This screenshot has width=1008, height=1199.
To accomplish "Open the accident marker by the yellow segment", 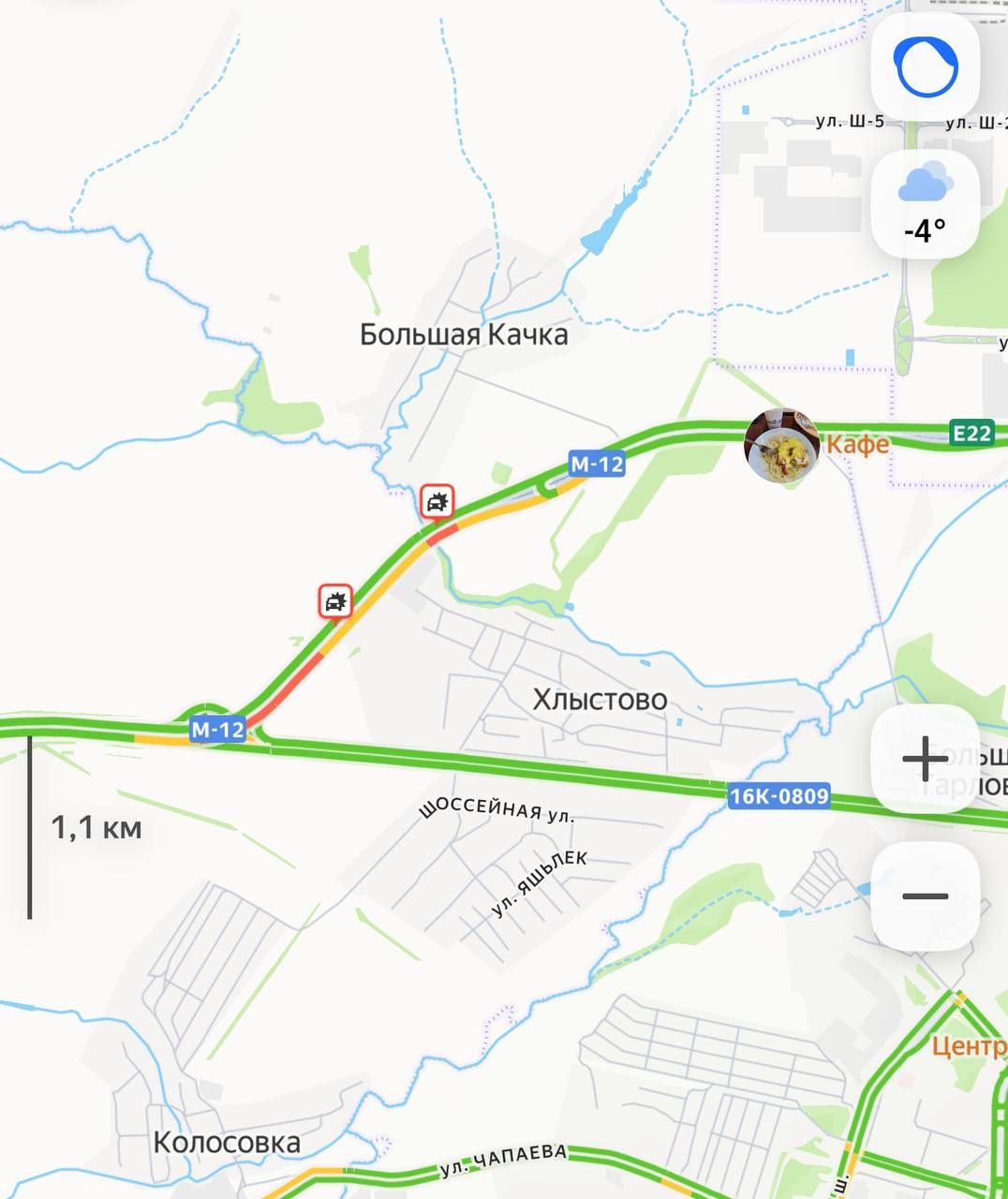I will (335, 601).
